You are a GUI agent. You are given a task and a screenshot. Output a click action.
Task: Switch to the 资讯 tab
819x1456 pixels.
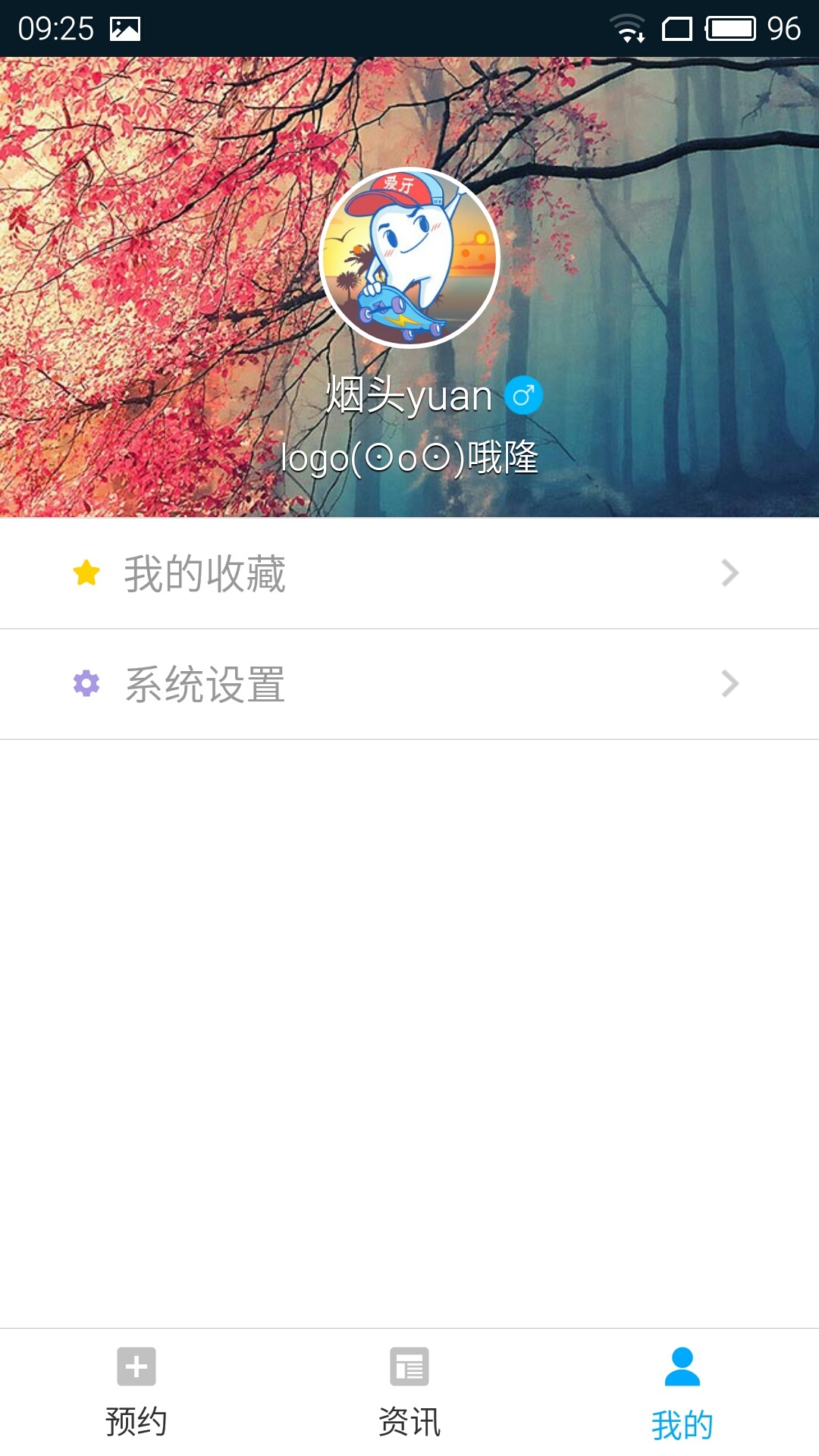[409, 1392]
